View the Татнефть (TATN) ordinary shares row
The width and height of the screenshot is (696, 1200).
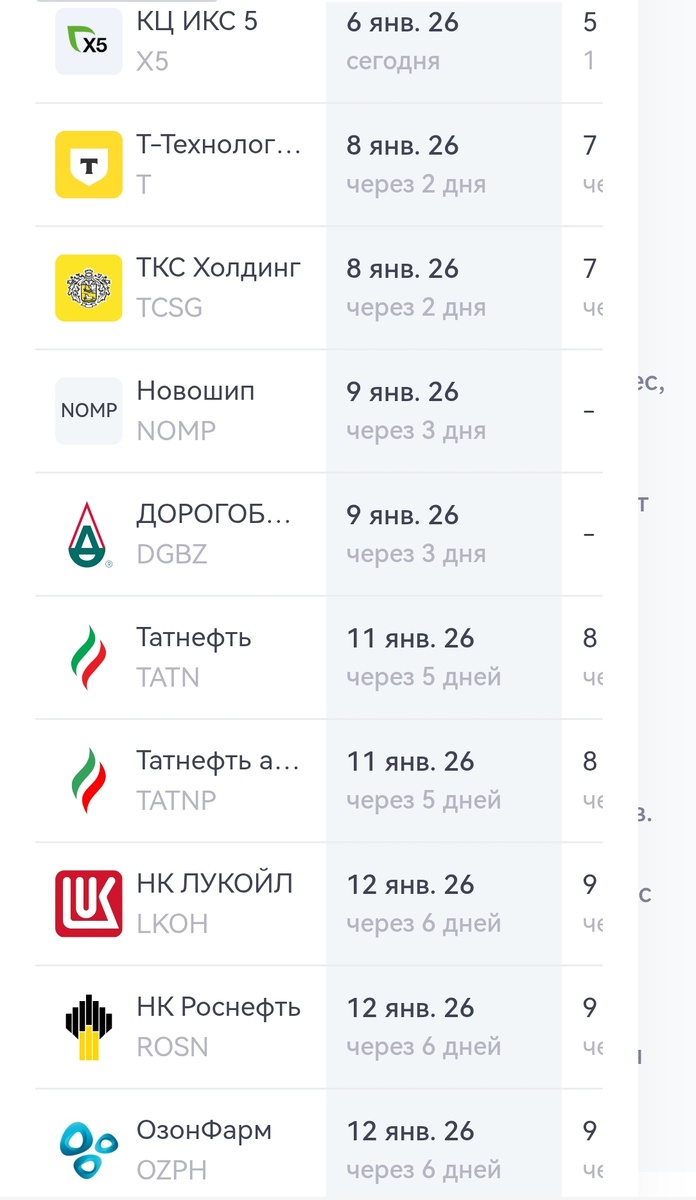coord(193,656)
